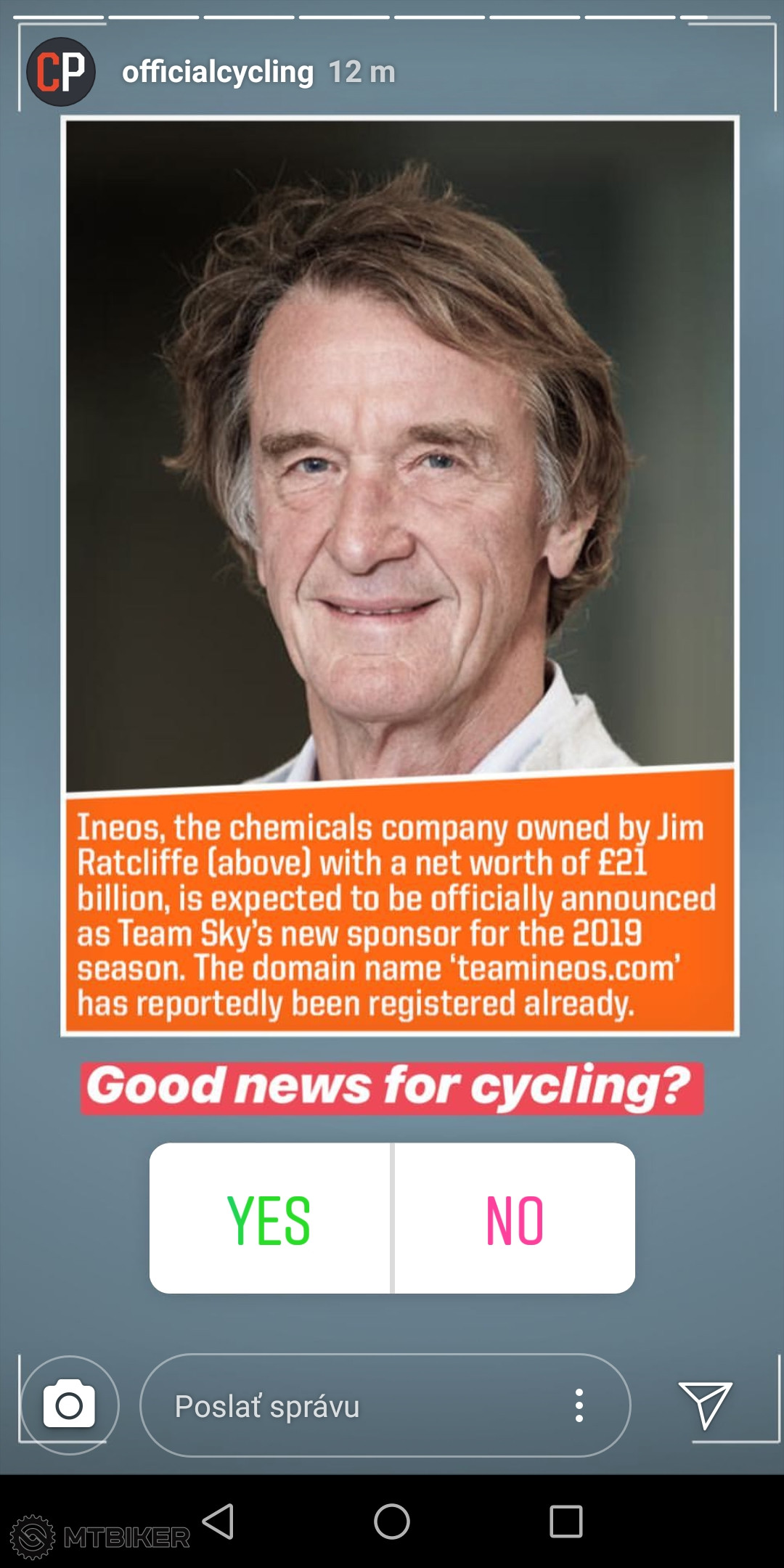Vote YES in the poll
784x1568 pixels.
(269, 1219)
